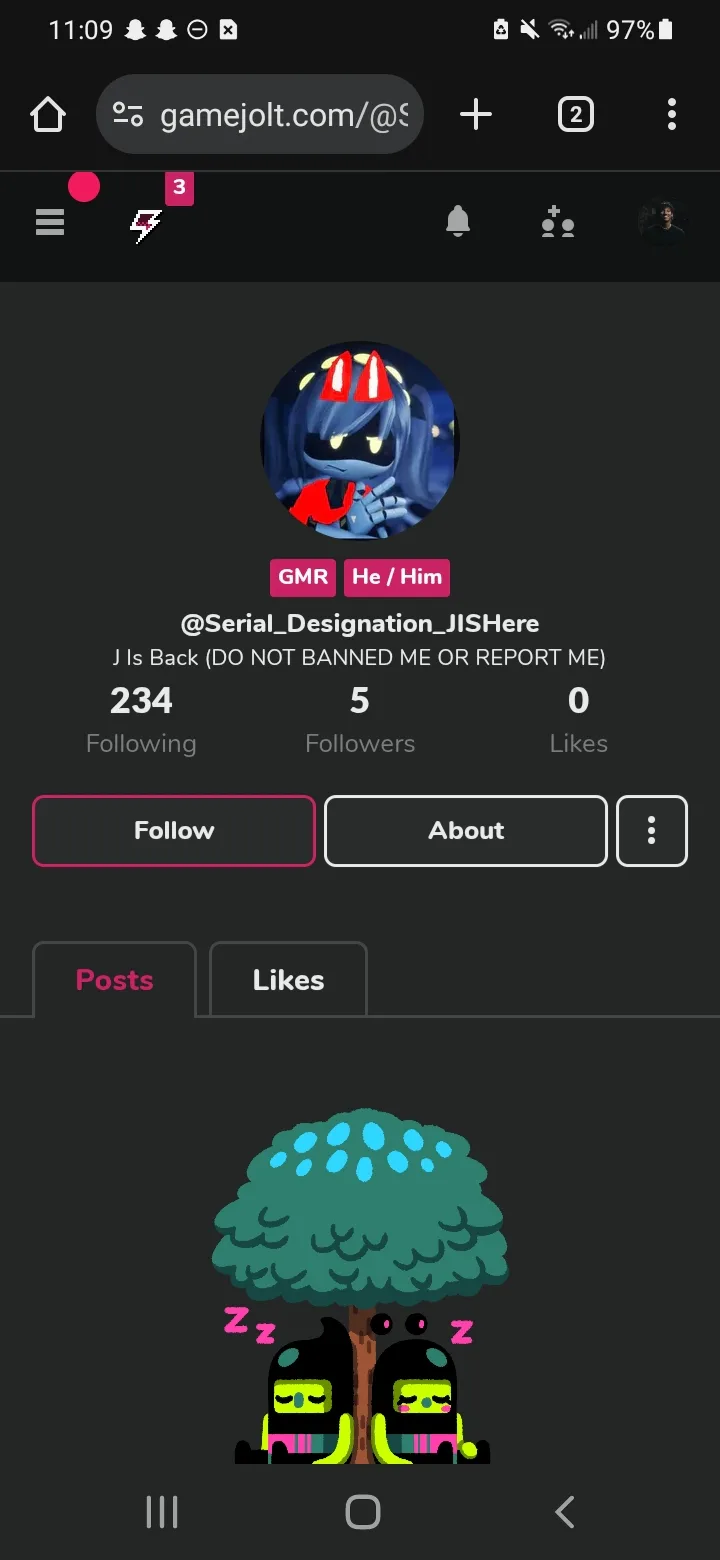Go back using system navigation

click(x=565, y=1512)
